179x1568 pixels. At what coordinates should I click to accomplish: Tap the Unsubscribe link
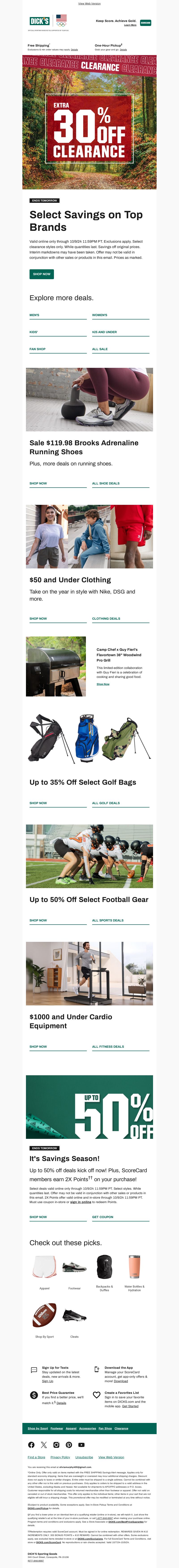coord(84,1457)
